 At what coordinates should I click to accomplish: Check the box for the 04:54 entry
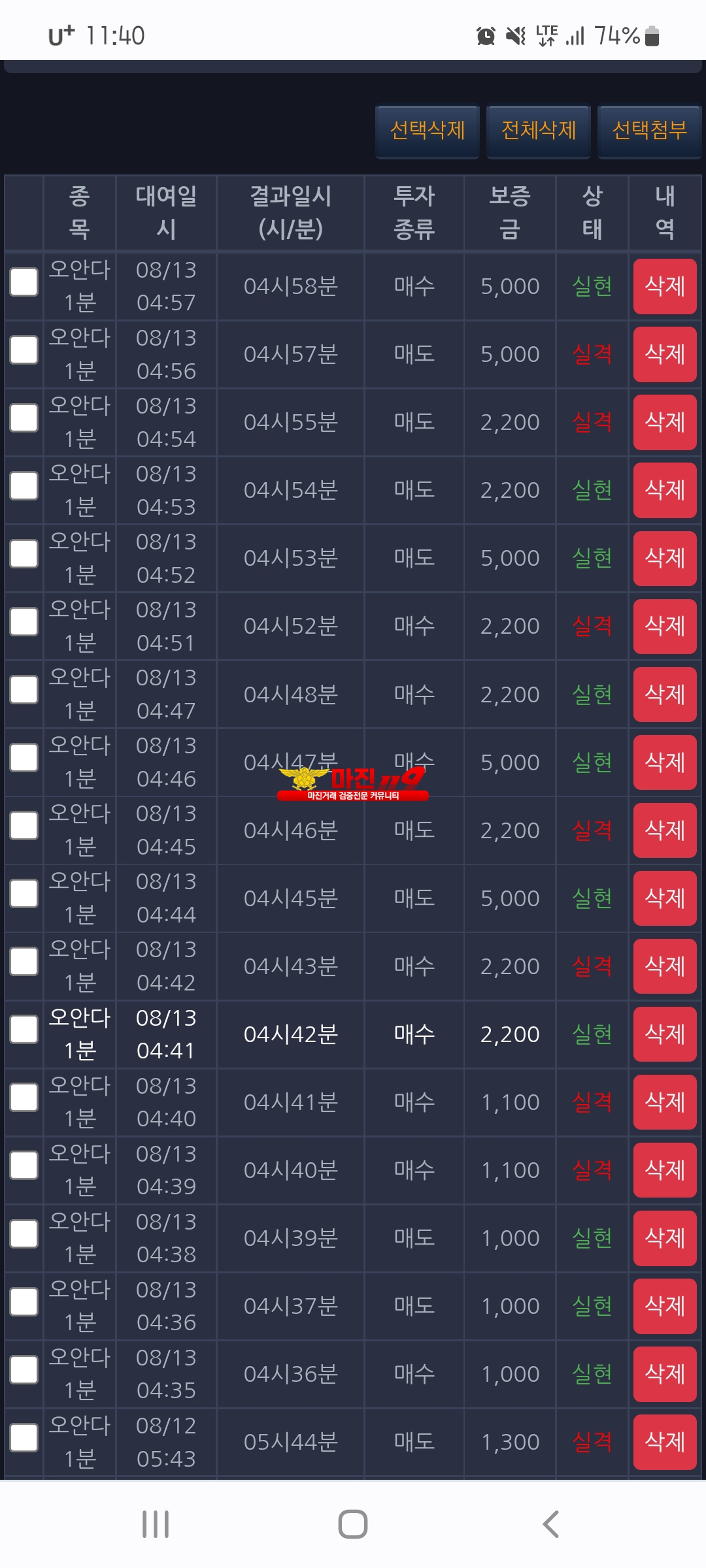tap(24, 418)
